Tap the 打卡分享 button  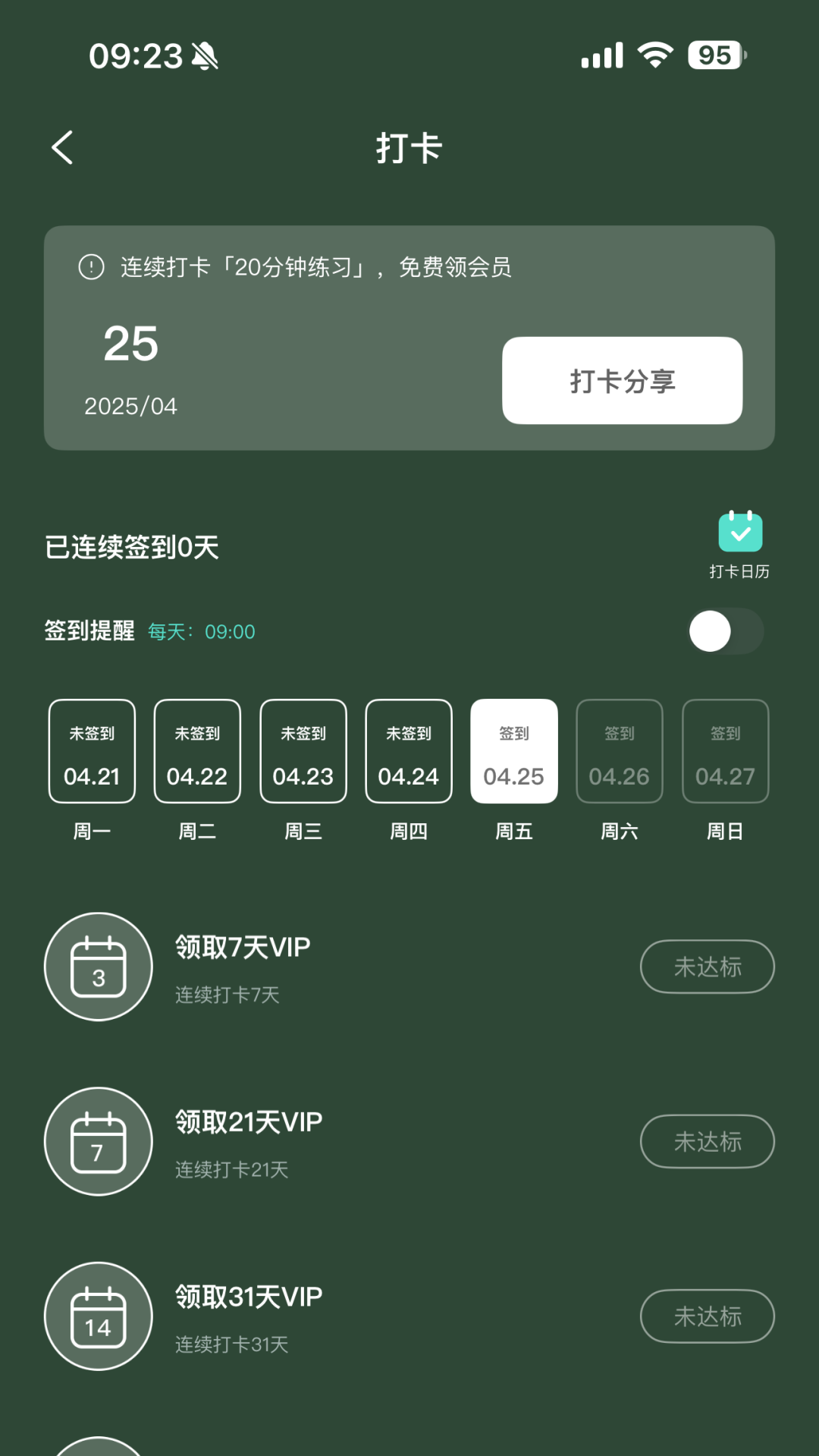point(622,381)
